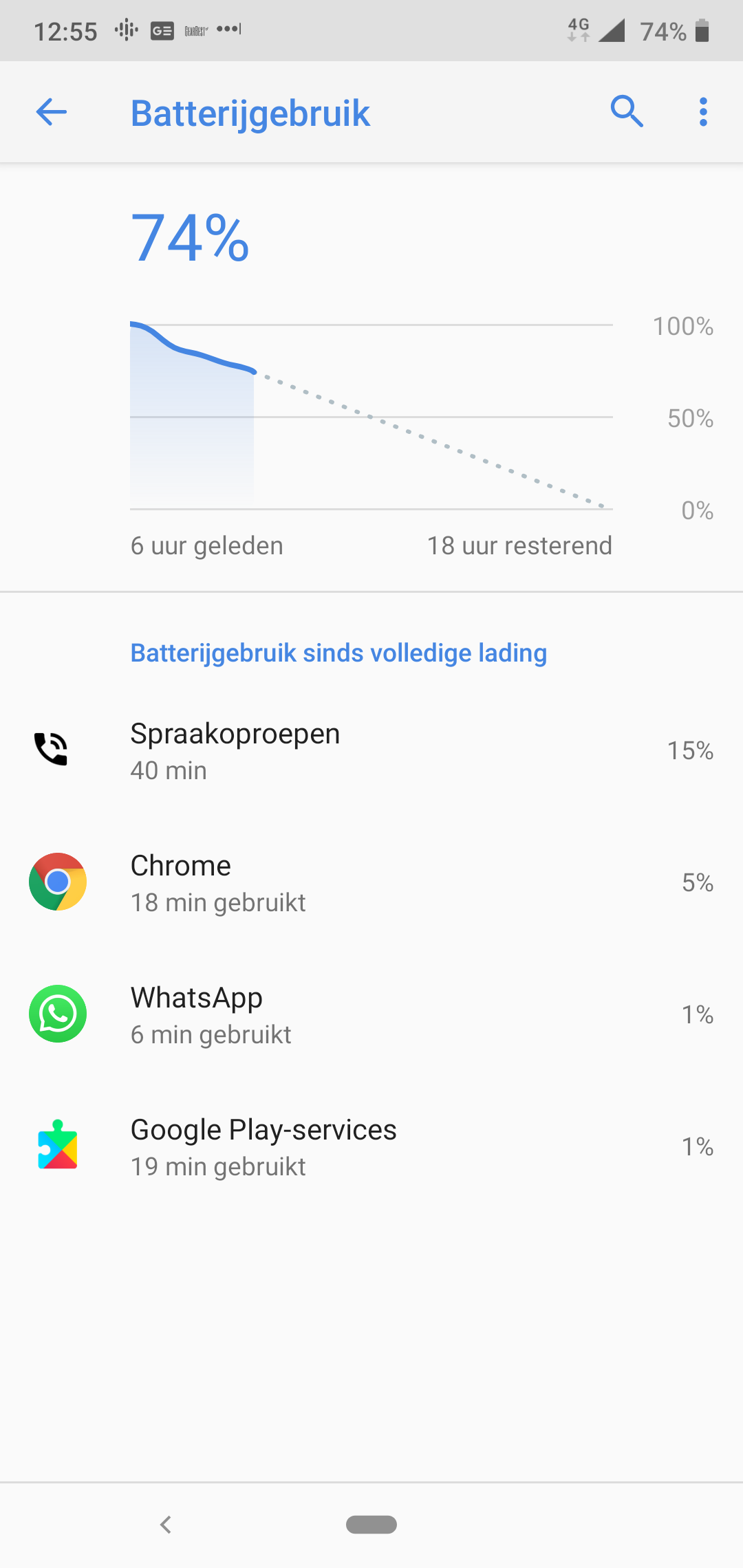Open Google Play-services battery usage
The width and height of the screenshot is (743, 1568).
coord(371,1146)
